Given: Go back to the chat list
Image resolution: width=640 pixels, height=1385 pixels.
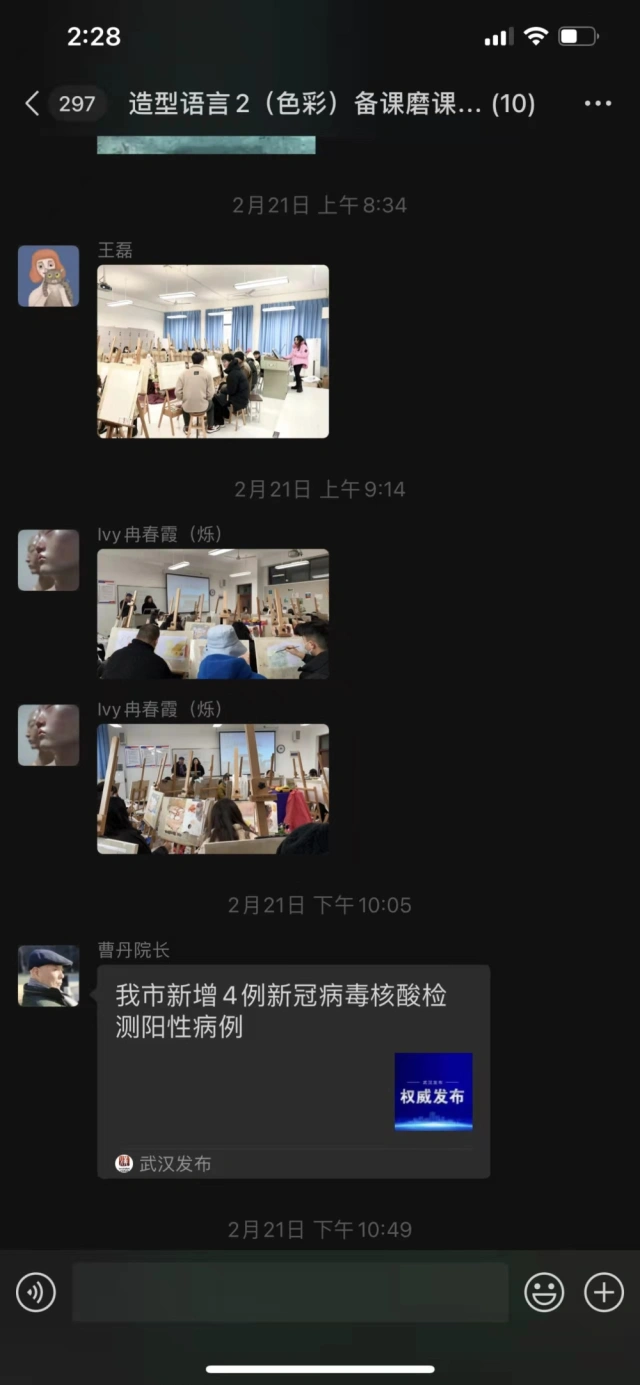Looking at the screenshot, I should point(33,103).
